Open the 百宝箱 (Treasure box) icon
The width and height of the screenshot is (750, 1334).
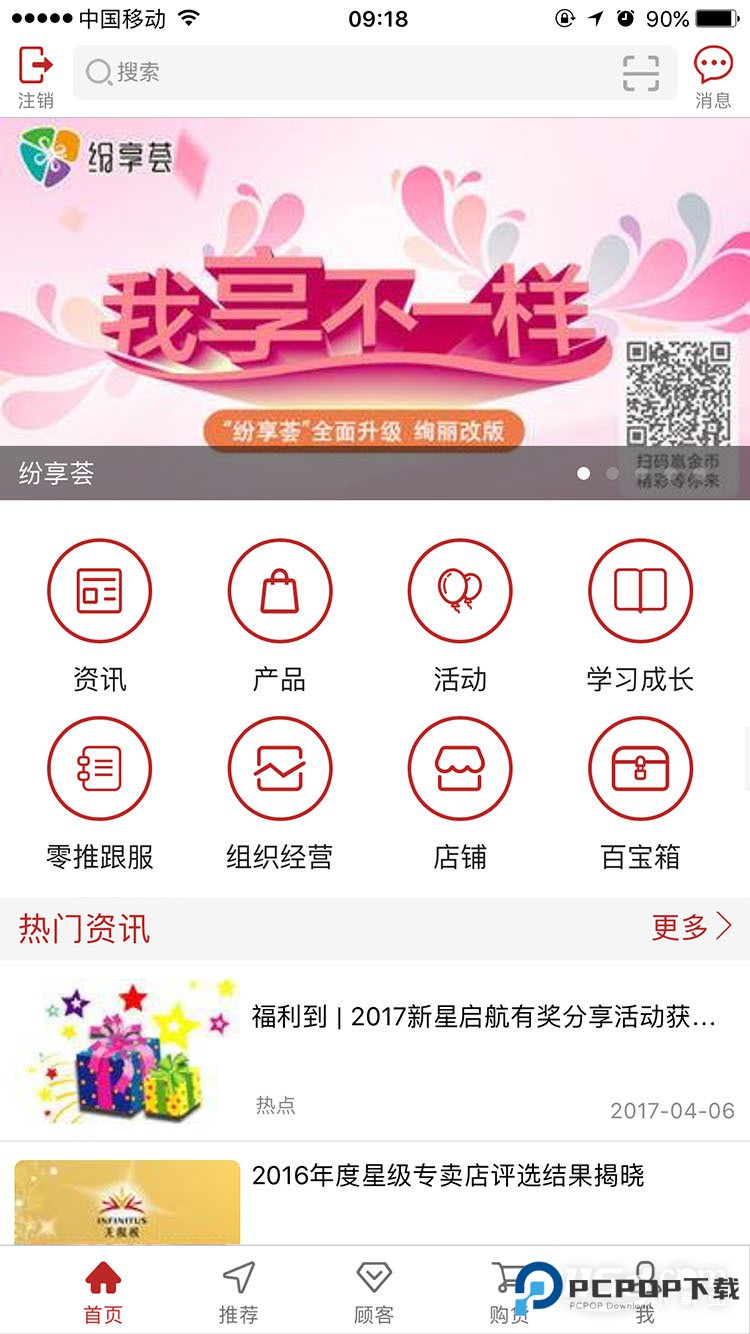640,768
